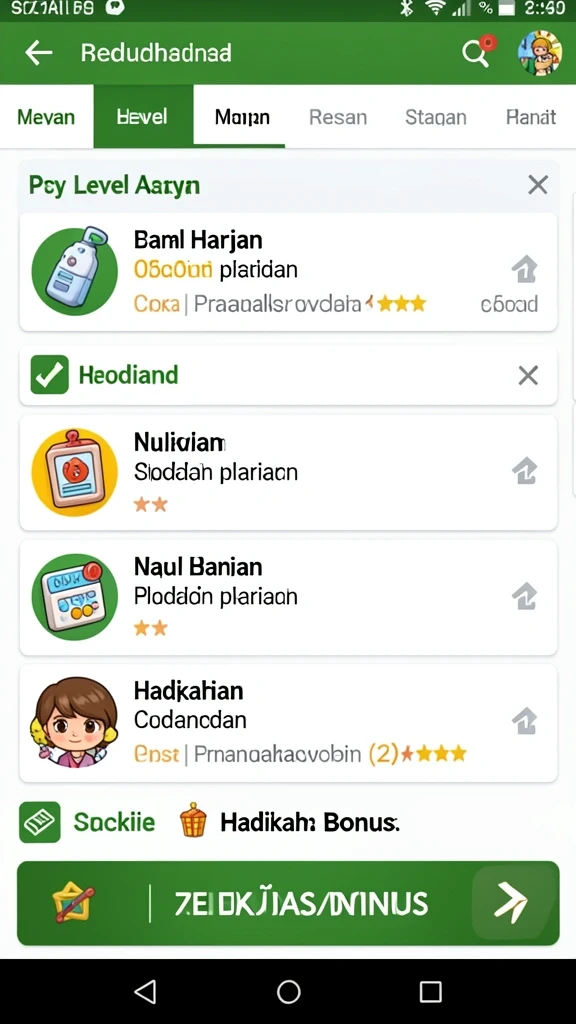576x1024 pixels.
Task: Switch to the Resan tab
Action: 338,118
